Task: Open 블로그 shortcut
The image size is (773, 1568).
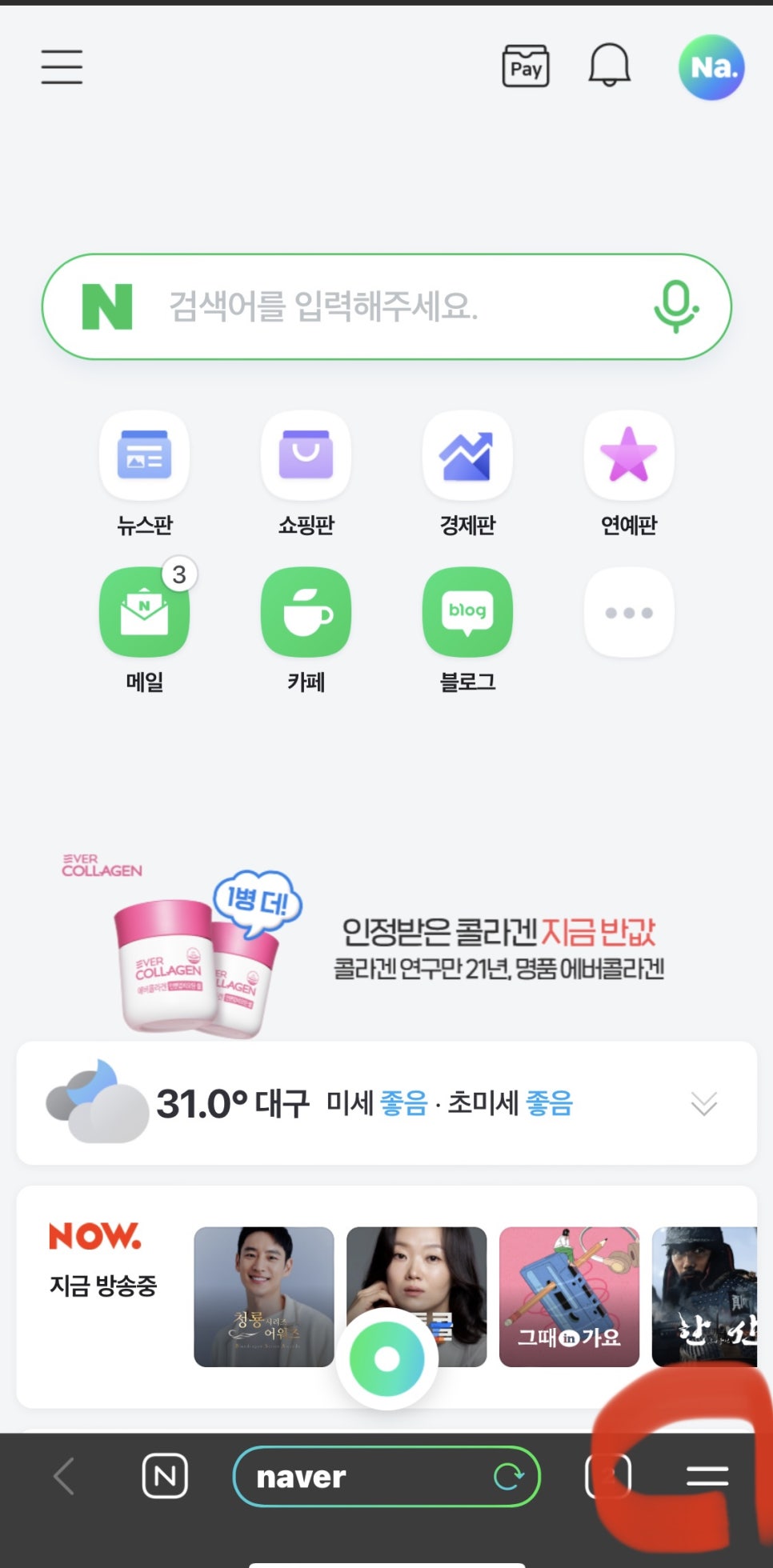Action: (467, 613)
